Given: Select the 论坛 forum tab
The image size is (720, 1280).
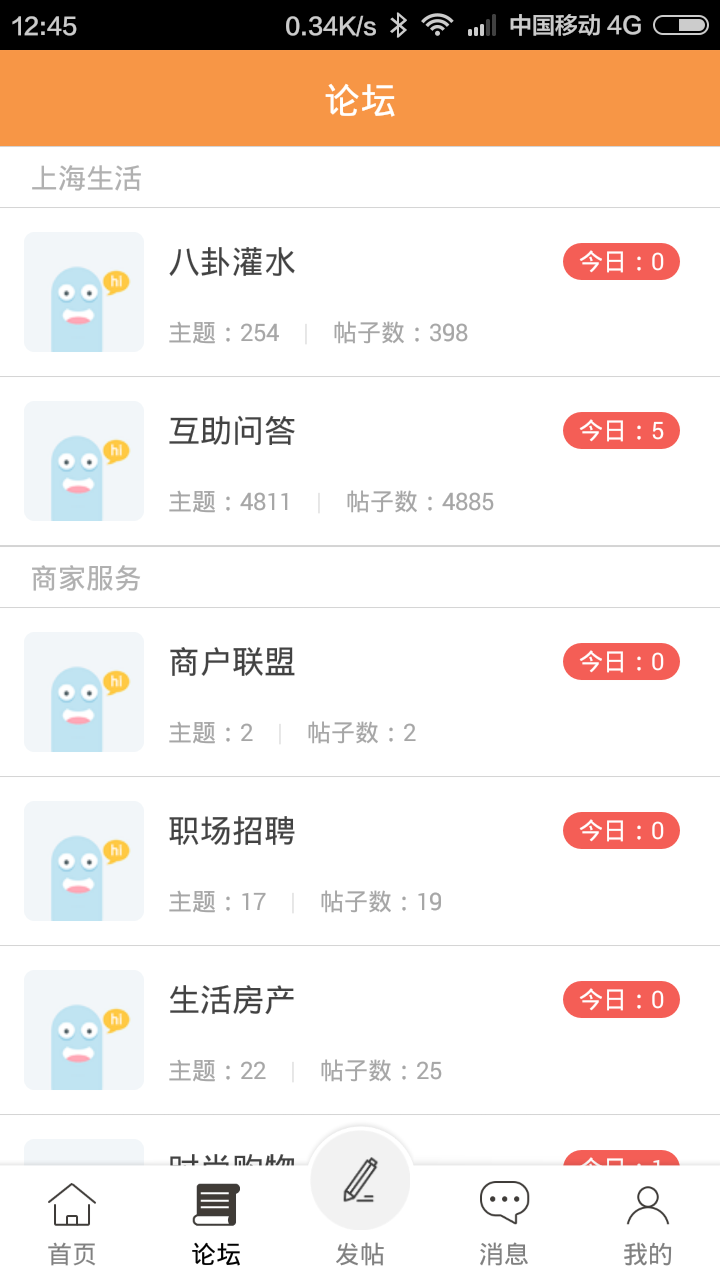Looking at the screenshot, I should click(x=216, y=1222).
